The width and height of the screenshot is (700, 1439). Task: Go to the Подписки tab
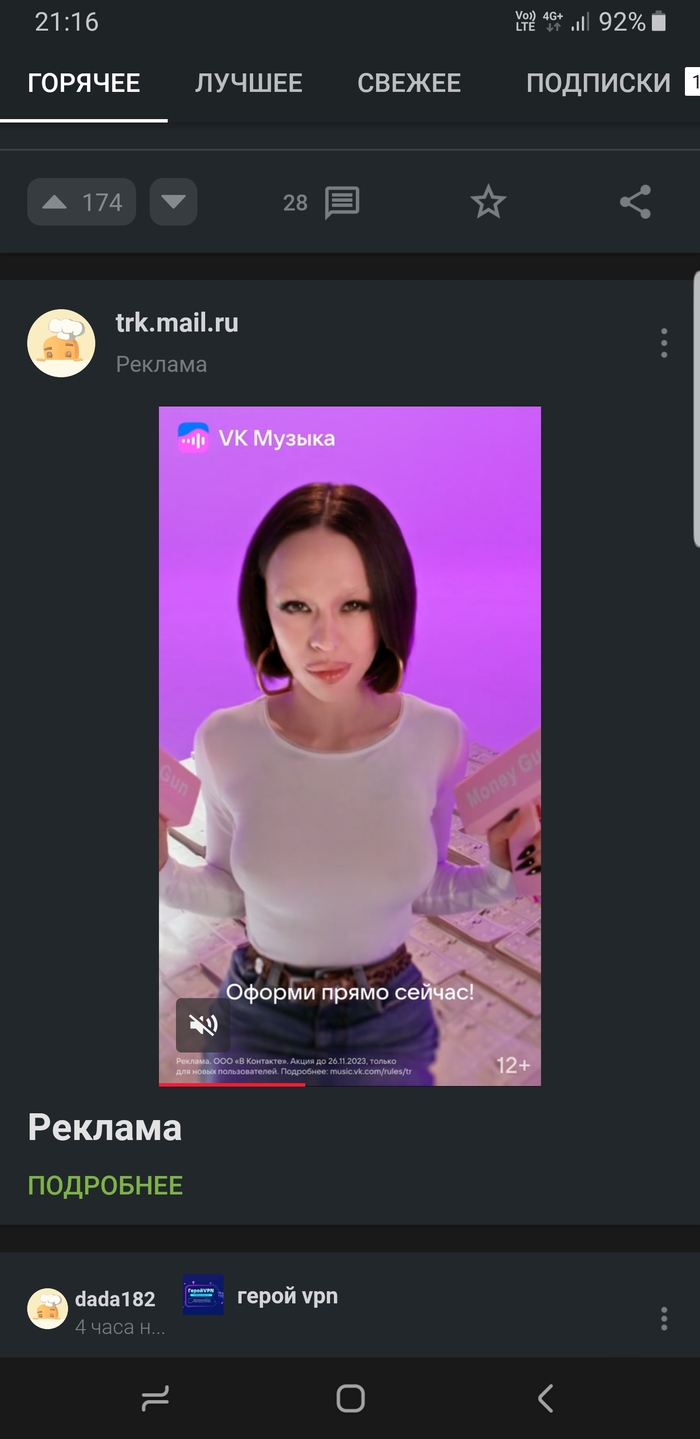(598, 83)
